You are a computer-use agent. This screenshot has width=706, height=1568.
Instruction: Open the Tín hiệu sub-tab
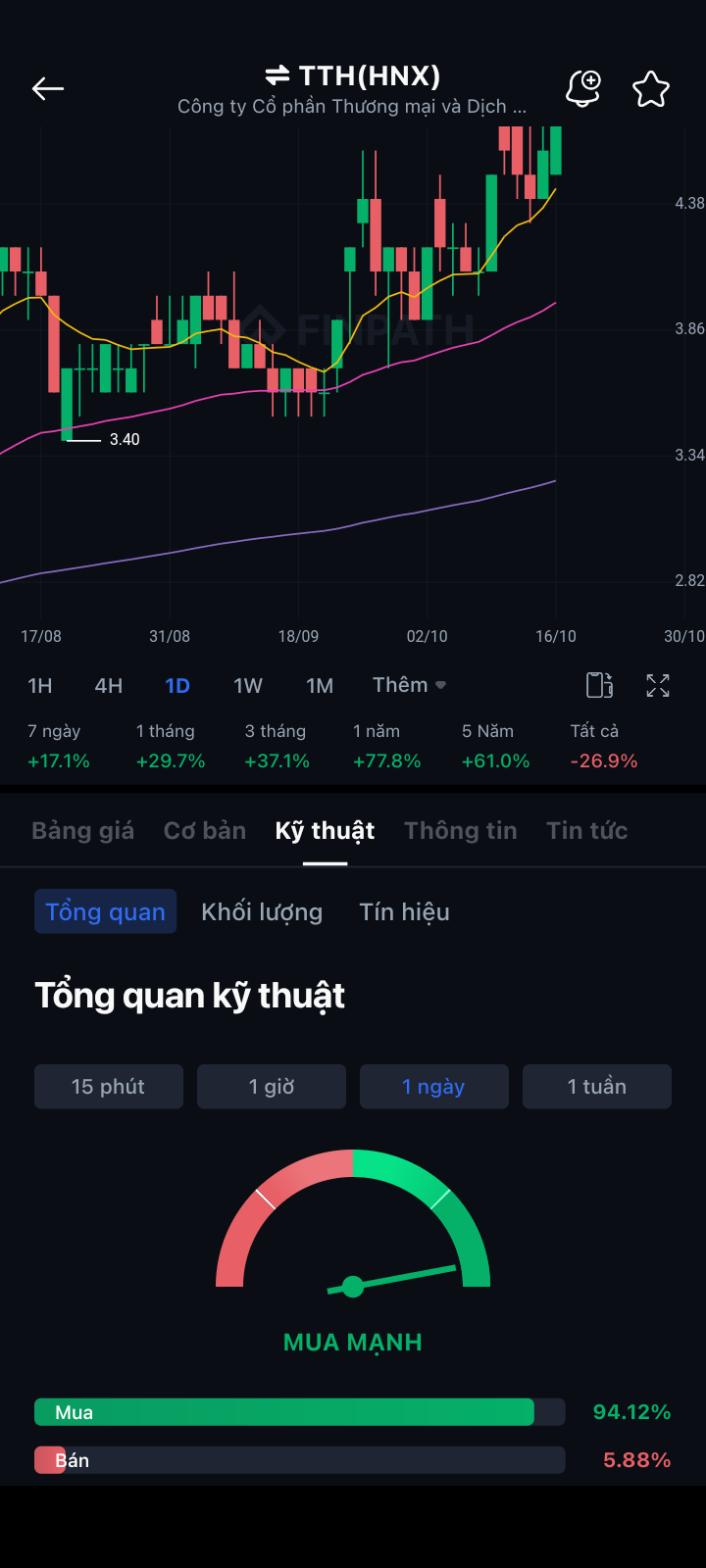click(404, 912)
